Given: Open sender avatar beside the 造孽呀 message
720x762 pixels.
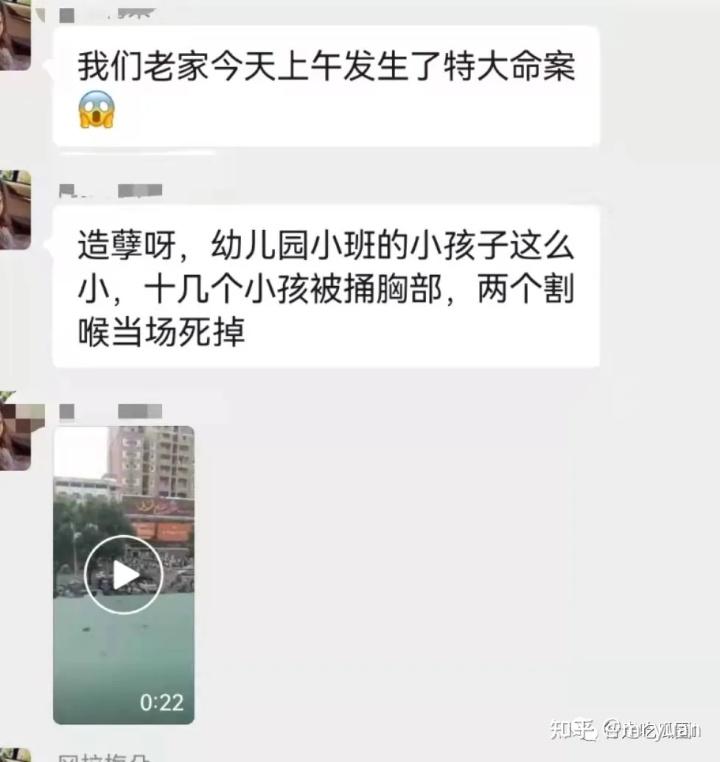Looking at the screenshot, I should (15, 210).
